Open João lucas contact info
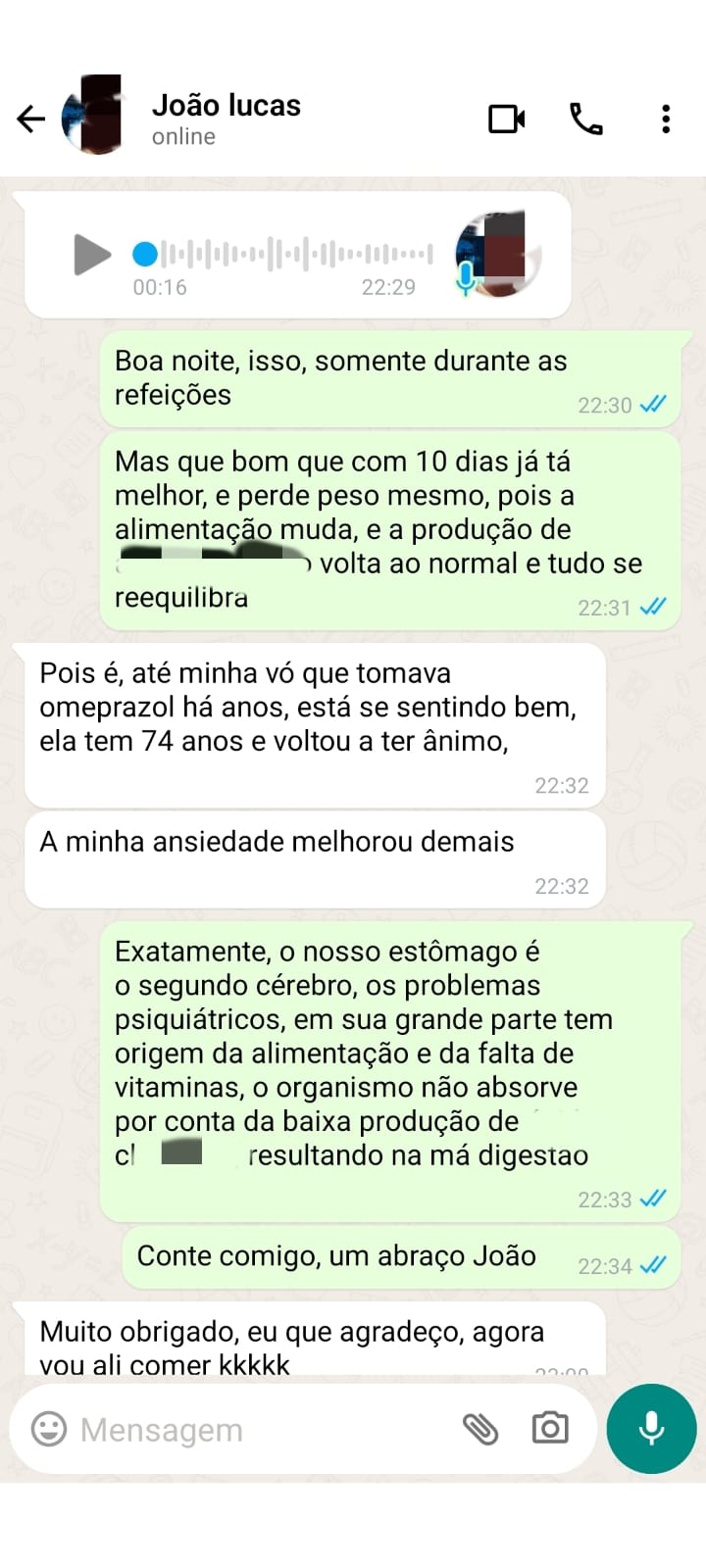The image size is (706, 1568). (226, 119)
